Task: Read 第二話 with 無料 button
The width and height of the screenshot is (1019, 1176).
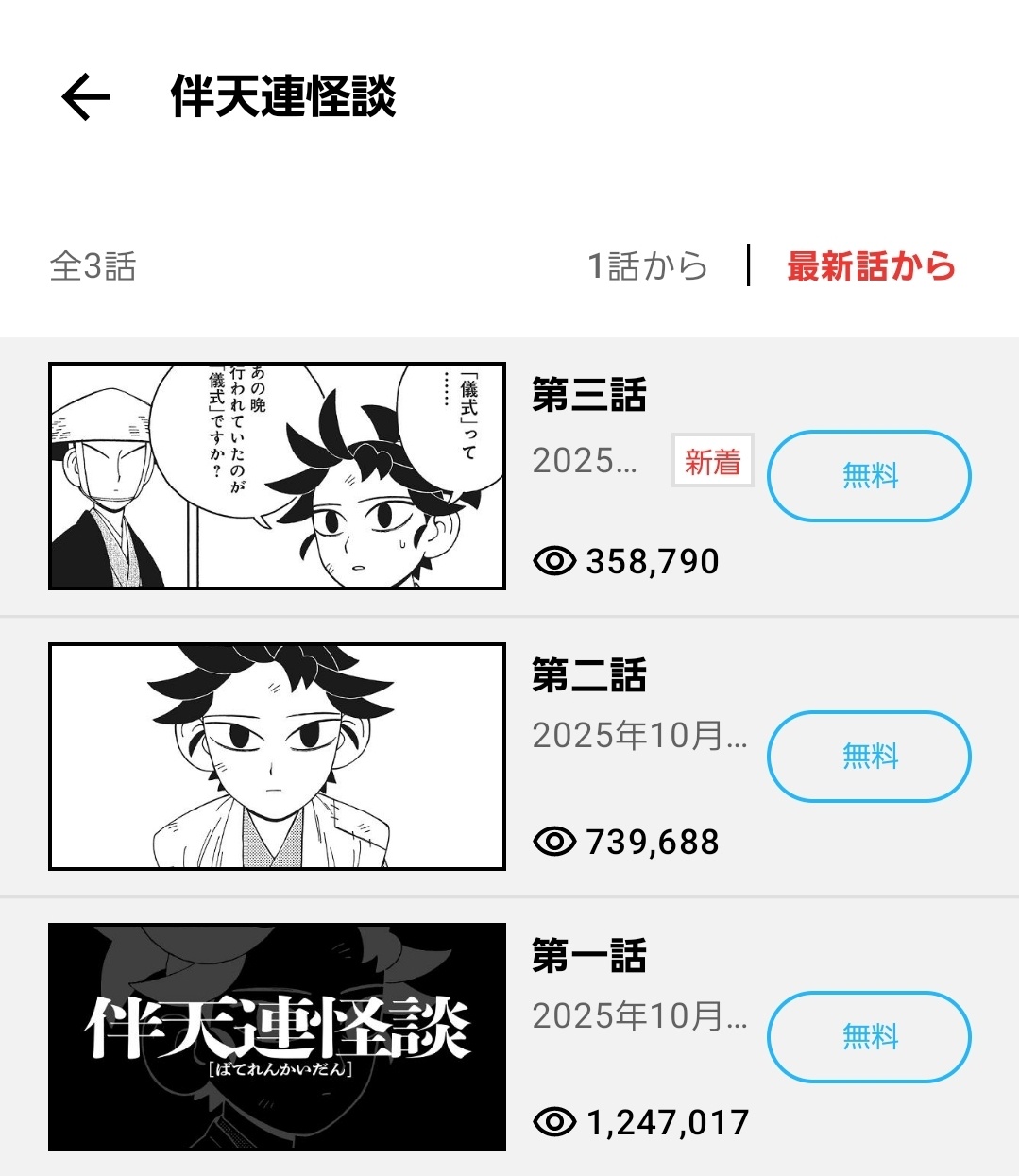Action: point(869,756)
